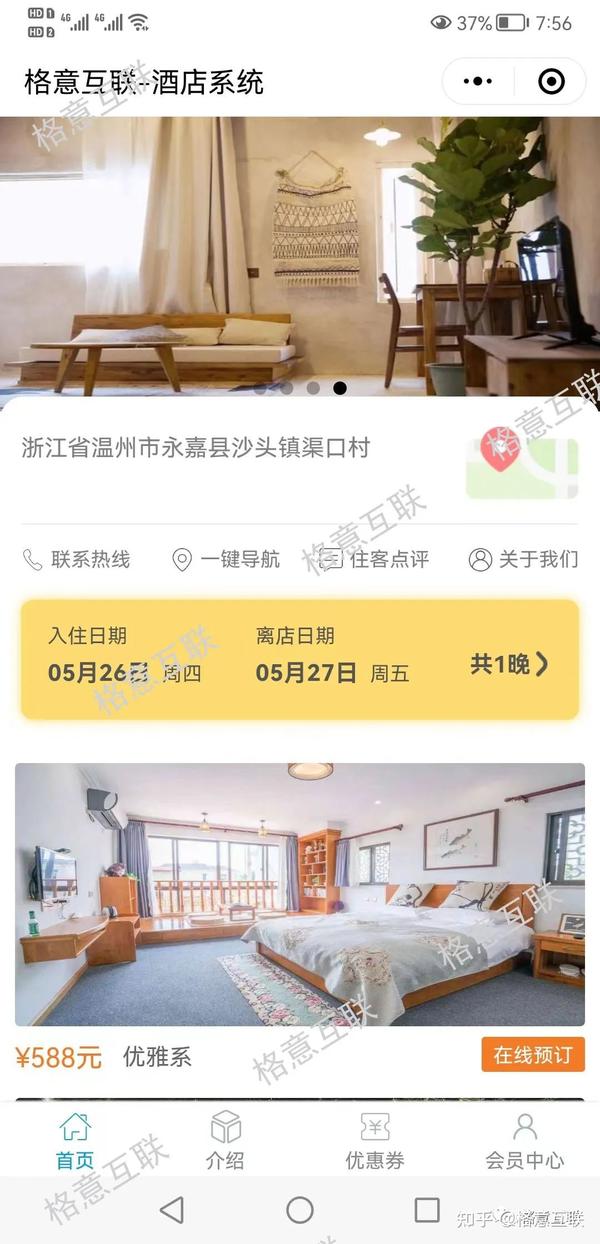Change the 入住日期 check-in date
Screen dimensions: 600x1244
tap(125, 656)
